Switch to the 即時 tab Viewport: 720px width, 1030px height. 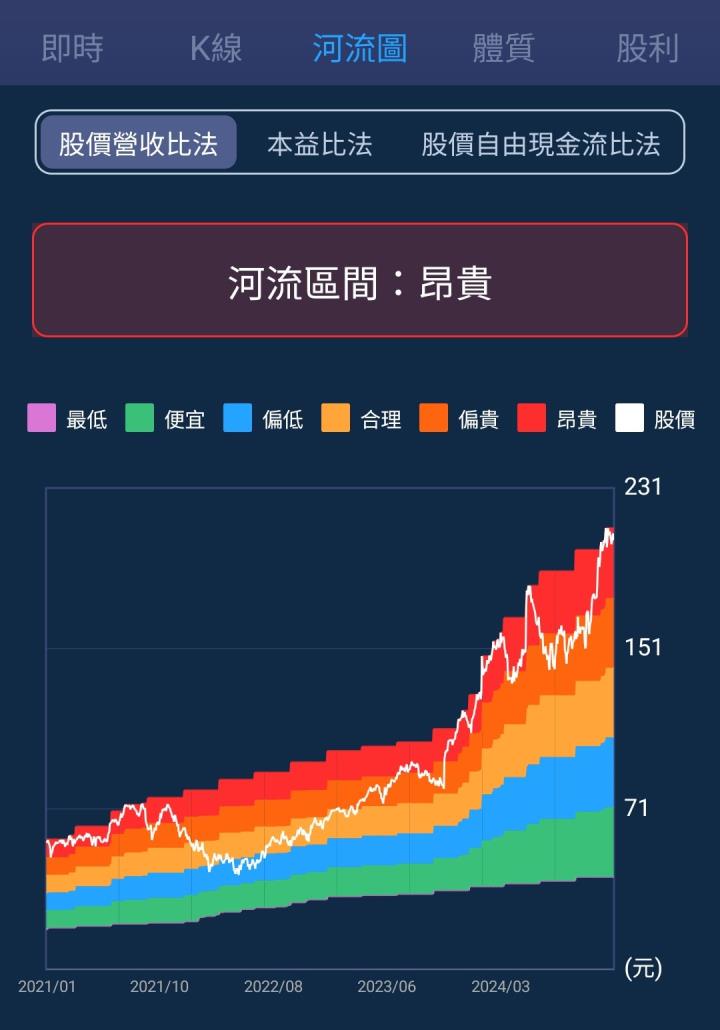pyautogui.click(x=71, y=47)
